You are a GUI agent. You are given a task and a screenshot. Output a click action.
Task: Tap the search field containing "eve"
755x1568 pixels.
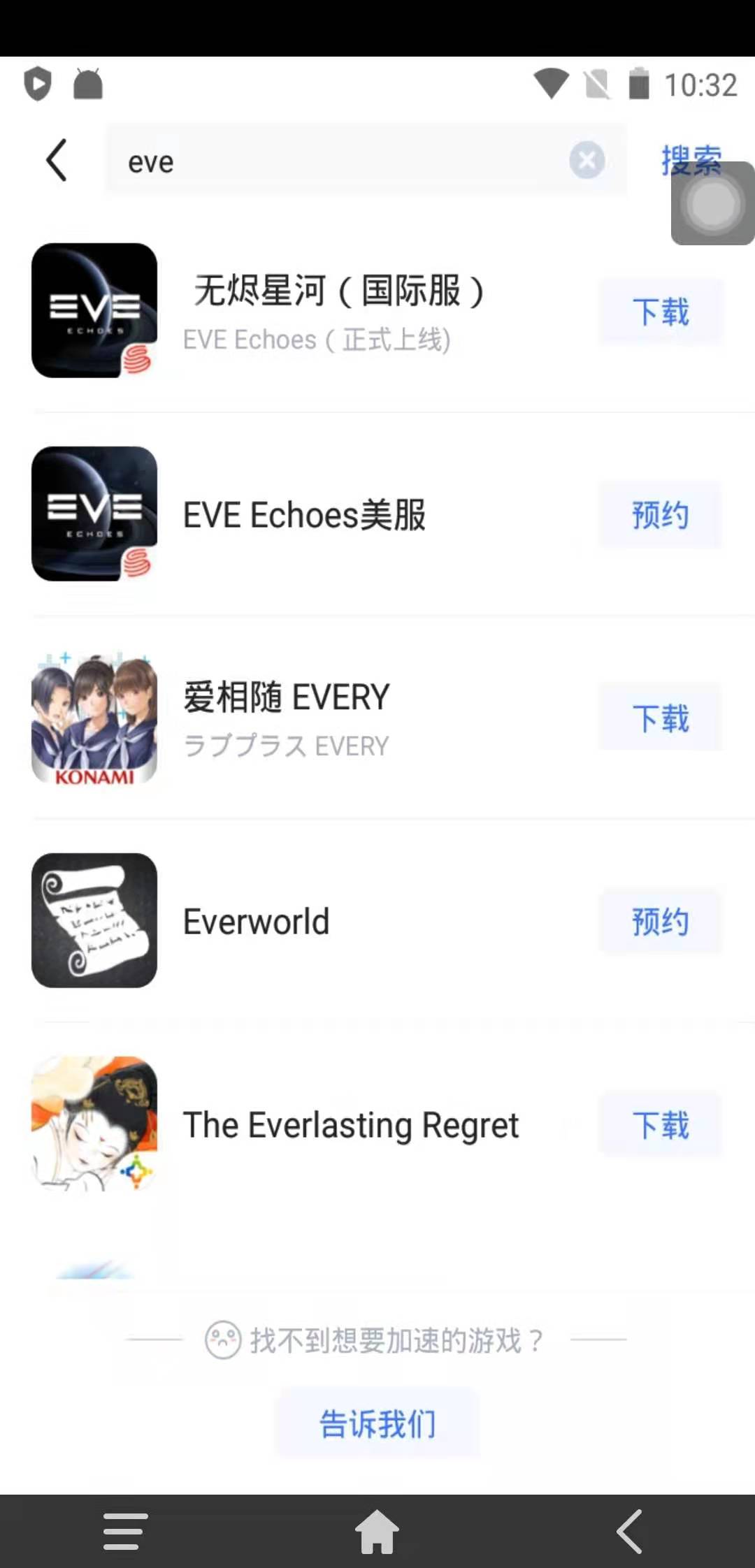[x=336, y=161]
